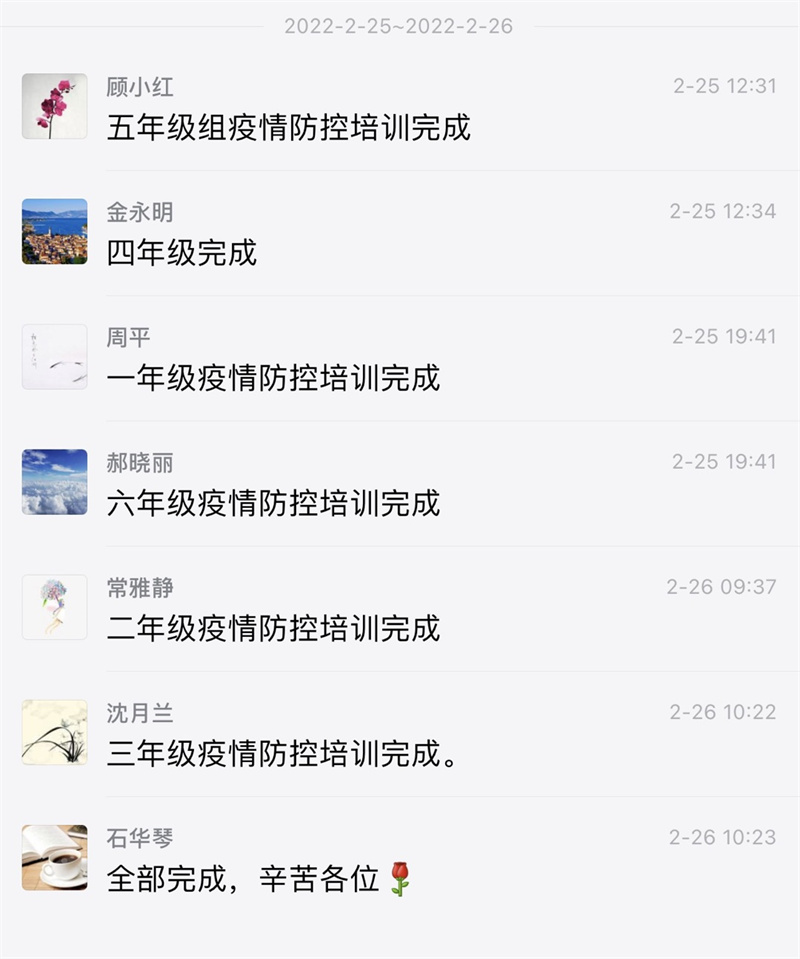800x959 pixels.
Task: Tap 石华琴's coffee cup avatar
Action: (54, 857)
